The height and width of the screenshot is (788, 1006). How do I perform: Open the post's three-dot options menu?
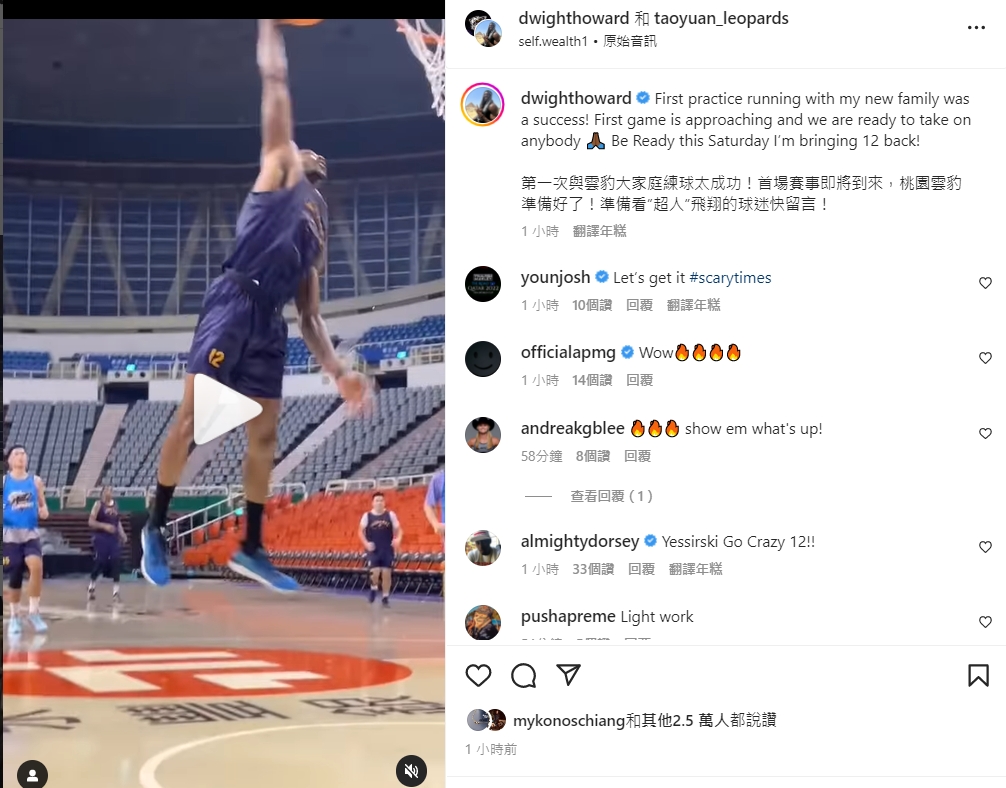(x=976, y=27)
